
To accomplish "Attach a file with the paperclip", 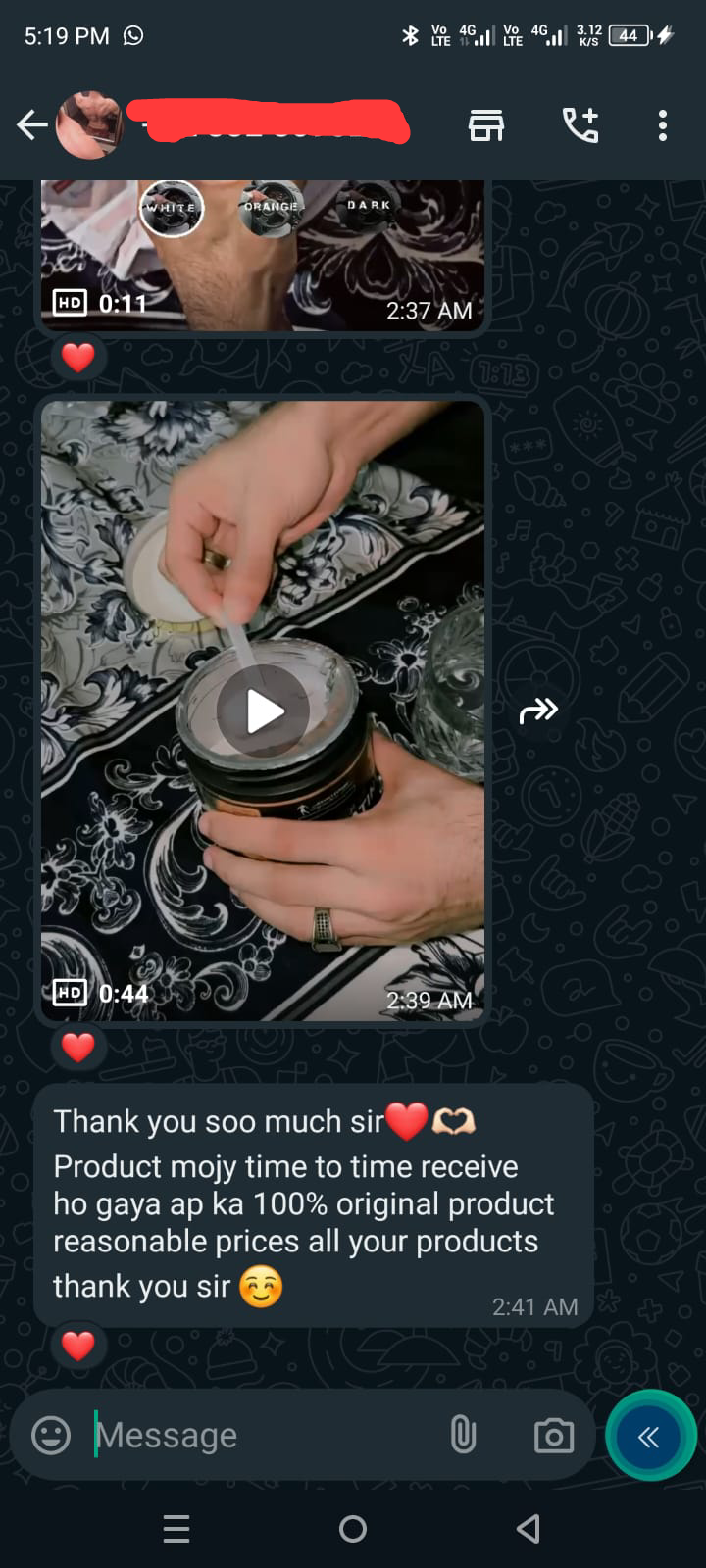I will (x=463, y=1436).
